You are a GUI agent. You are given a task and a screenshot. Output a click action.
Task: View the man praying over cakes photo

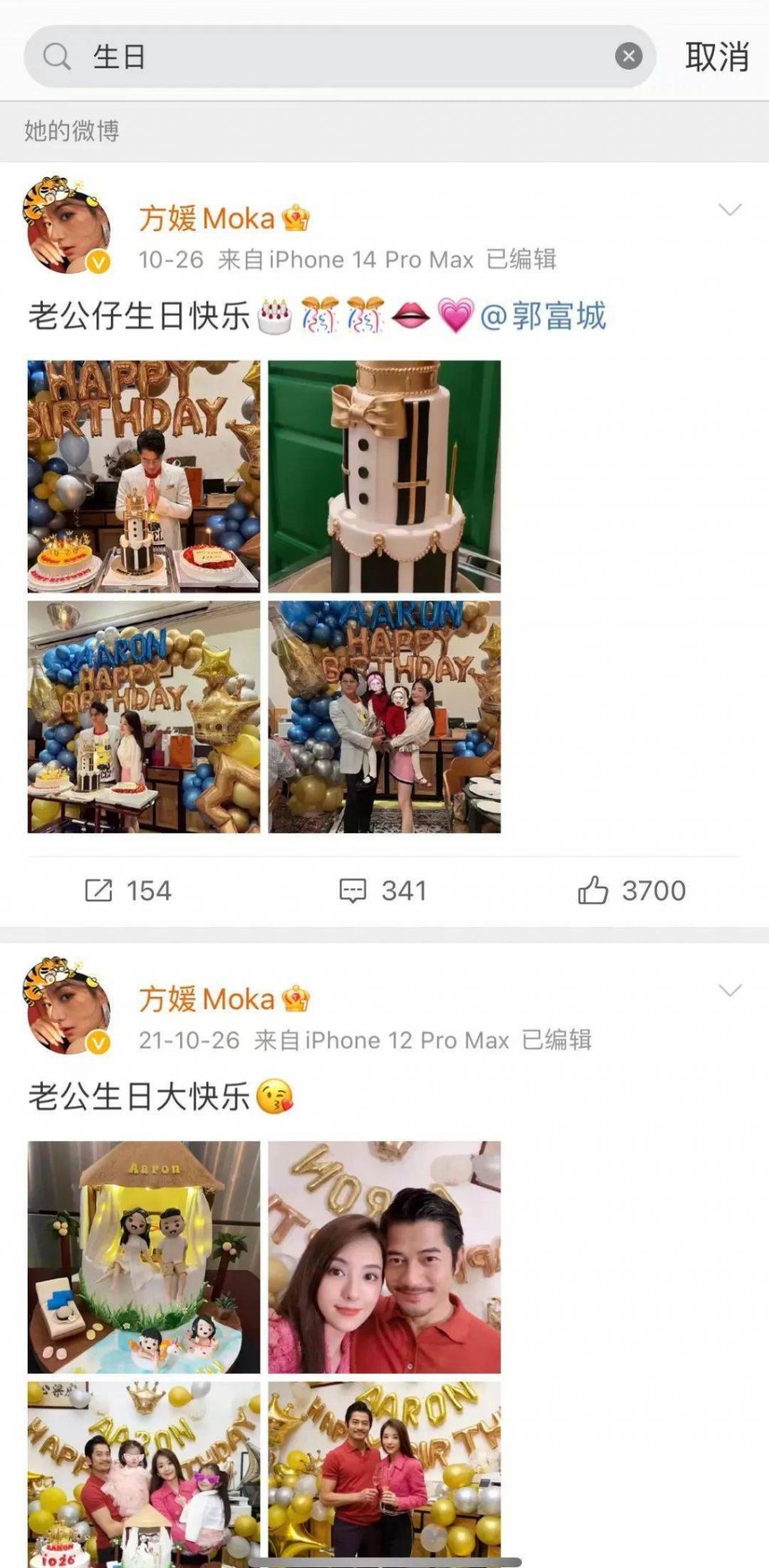tap(144, 477)
